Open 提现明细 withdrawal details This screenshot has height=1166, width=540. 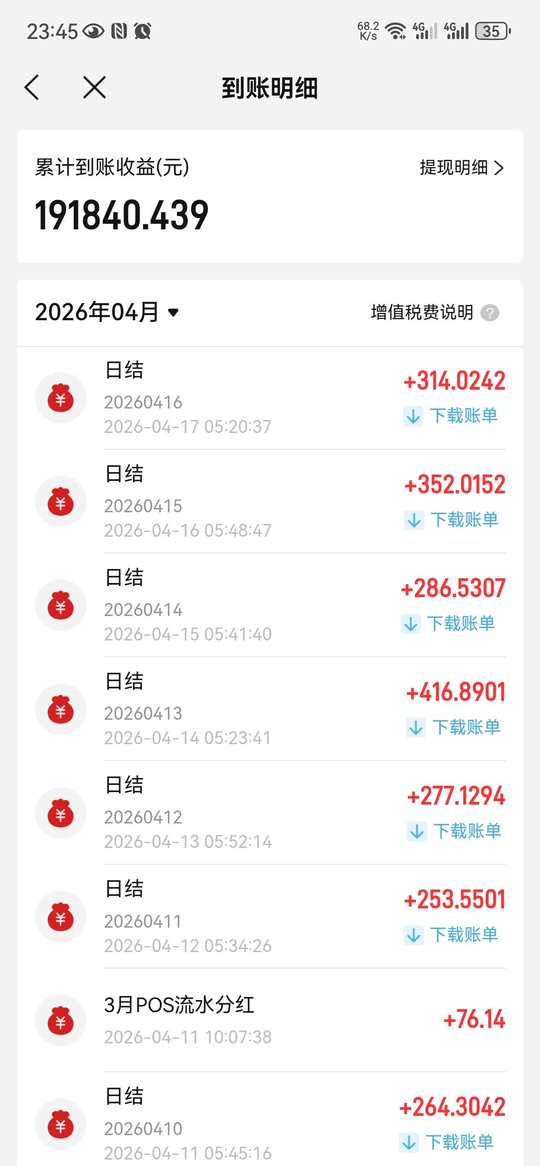pos(462,167)
